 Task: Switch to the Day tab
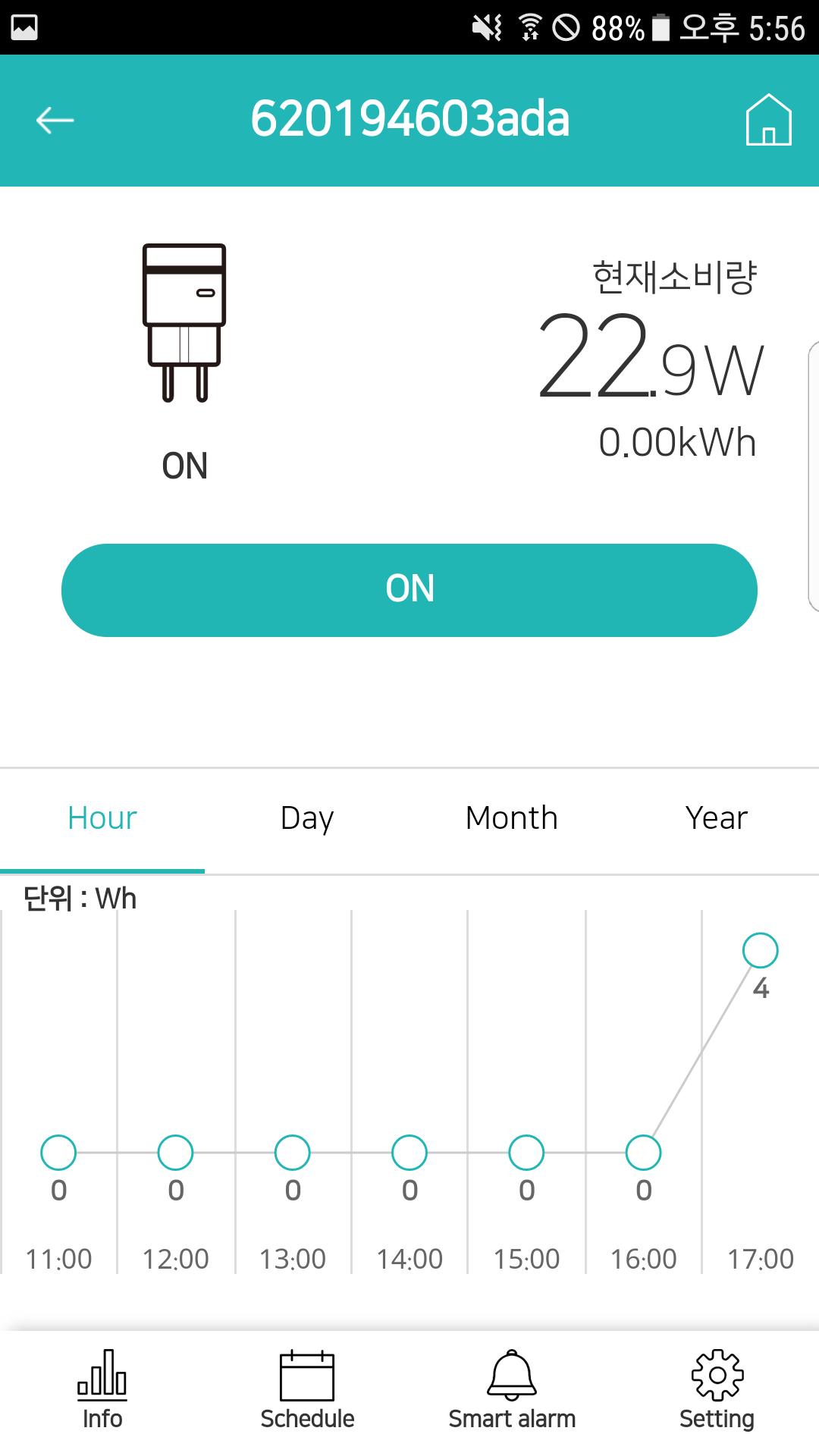[307, 819]
